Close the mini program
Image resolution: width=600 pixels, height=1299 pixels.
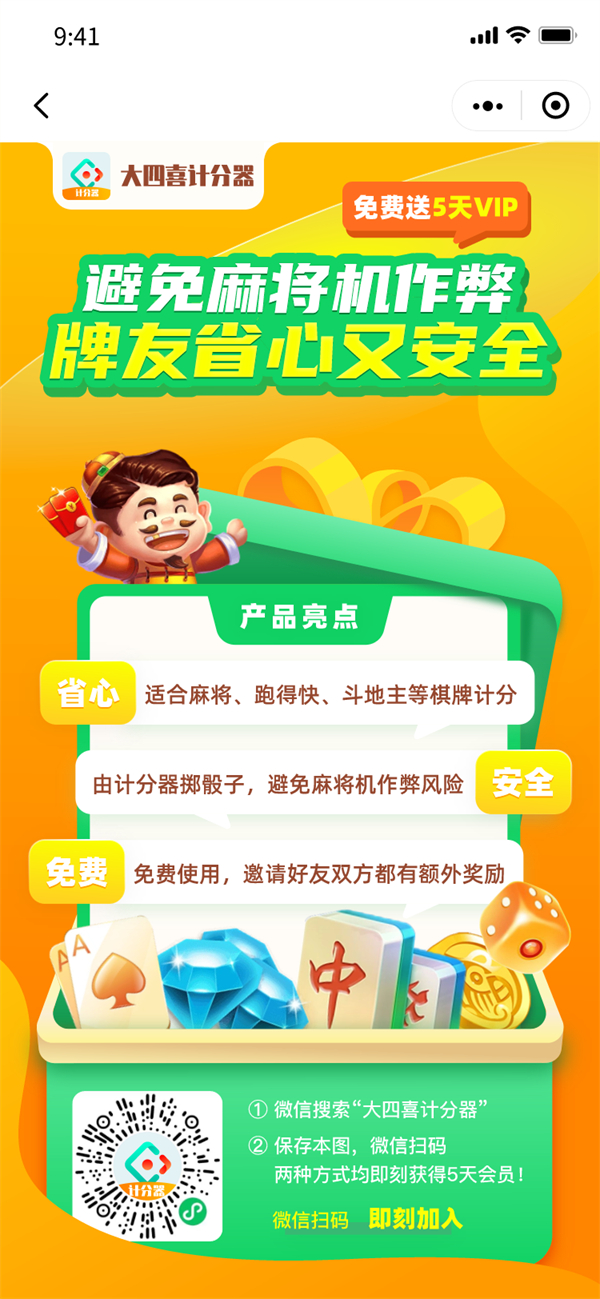tap(555, 106)
